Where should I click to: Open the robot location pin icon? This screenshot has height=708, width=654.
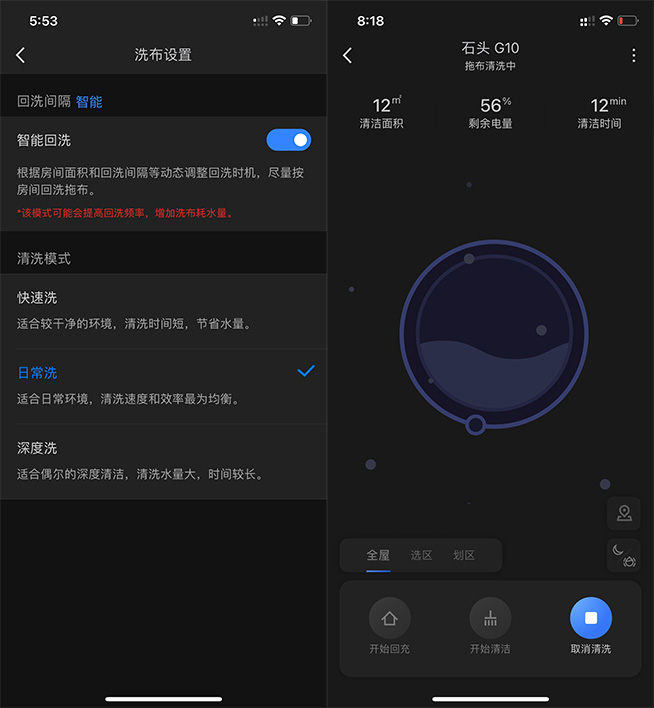[x=624, y=513]
